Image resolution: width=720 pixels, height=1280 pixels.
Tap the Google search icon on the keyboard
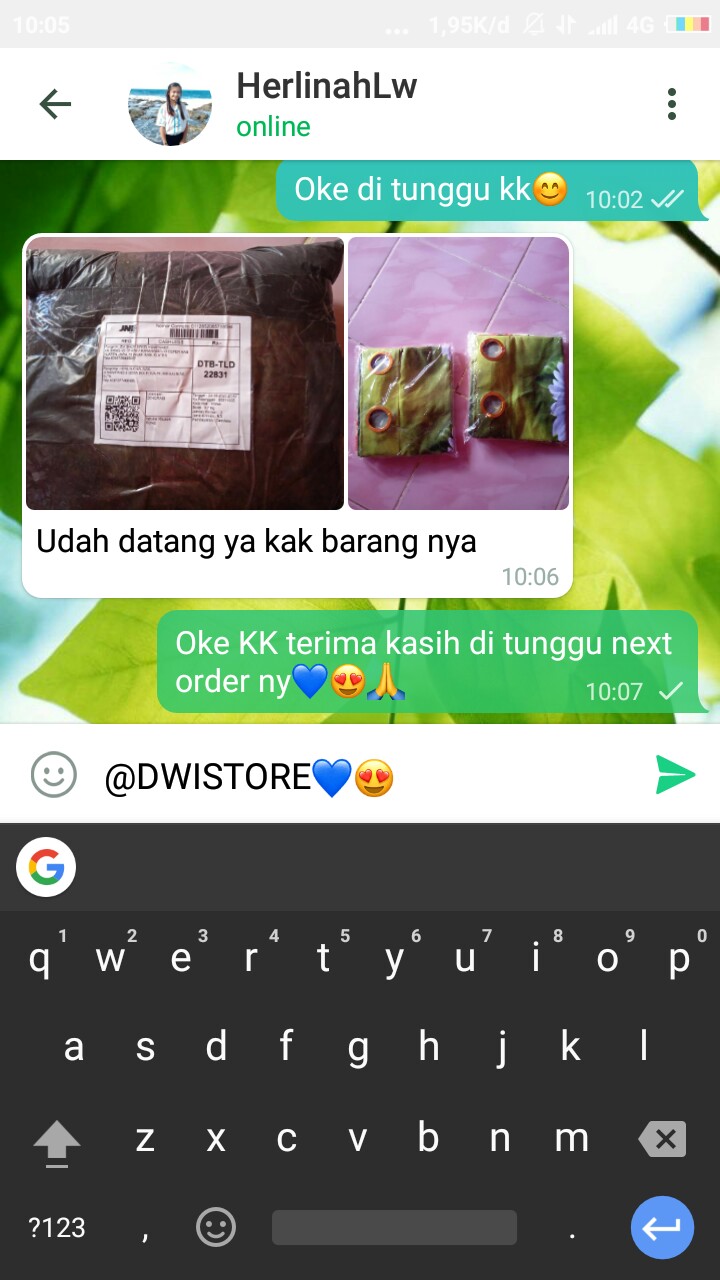45,867
